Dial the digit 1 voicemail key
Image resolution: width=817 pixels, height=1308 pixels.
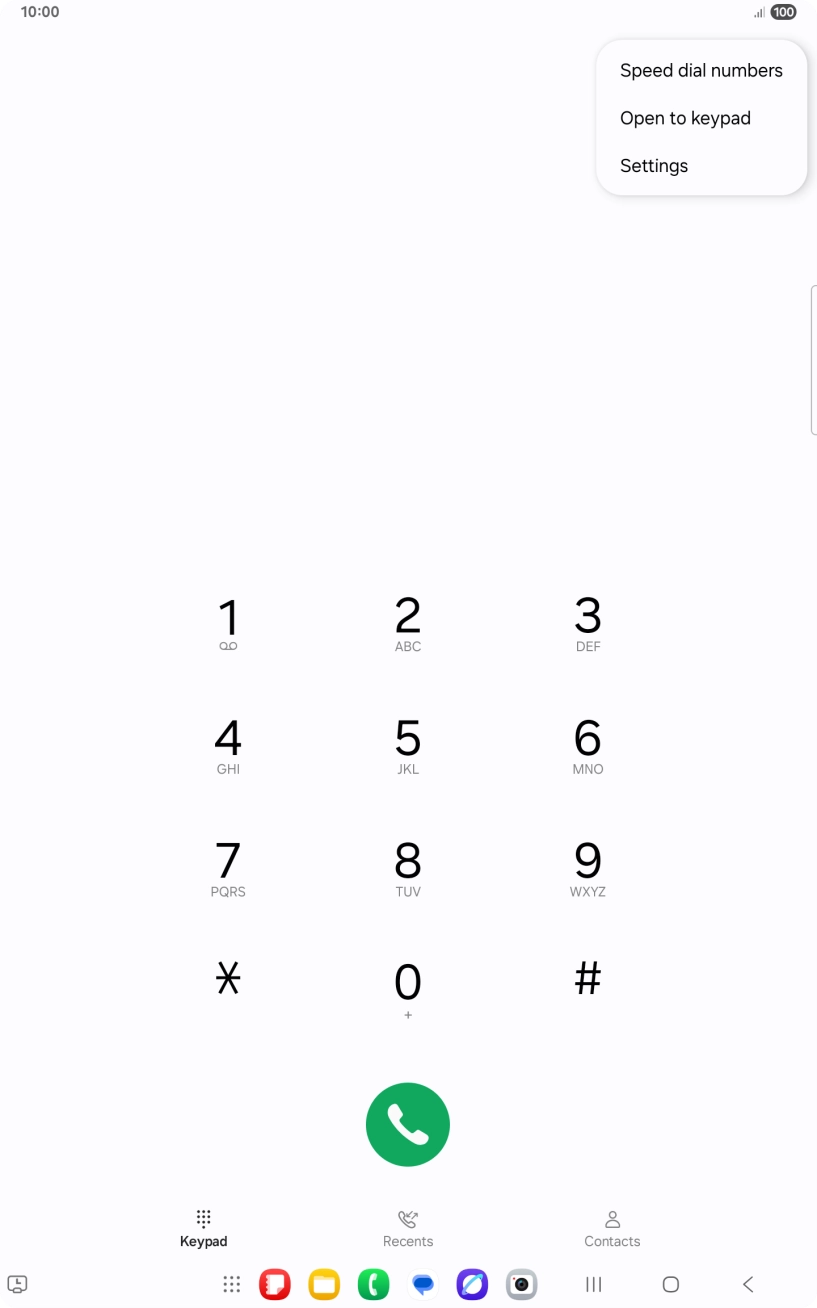[x=228, y=623]
